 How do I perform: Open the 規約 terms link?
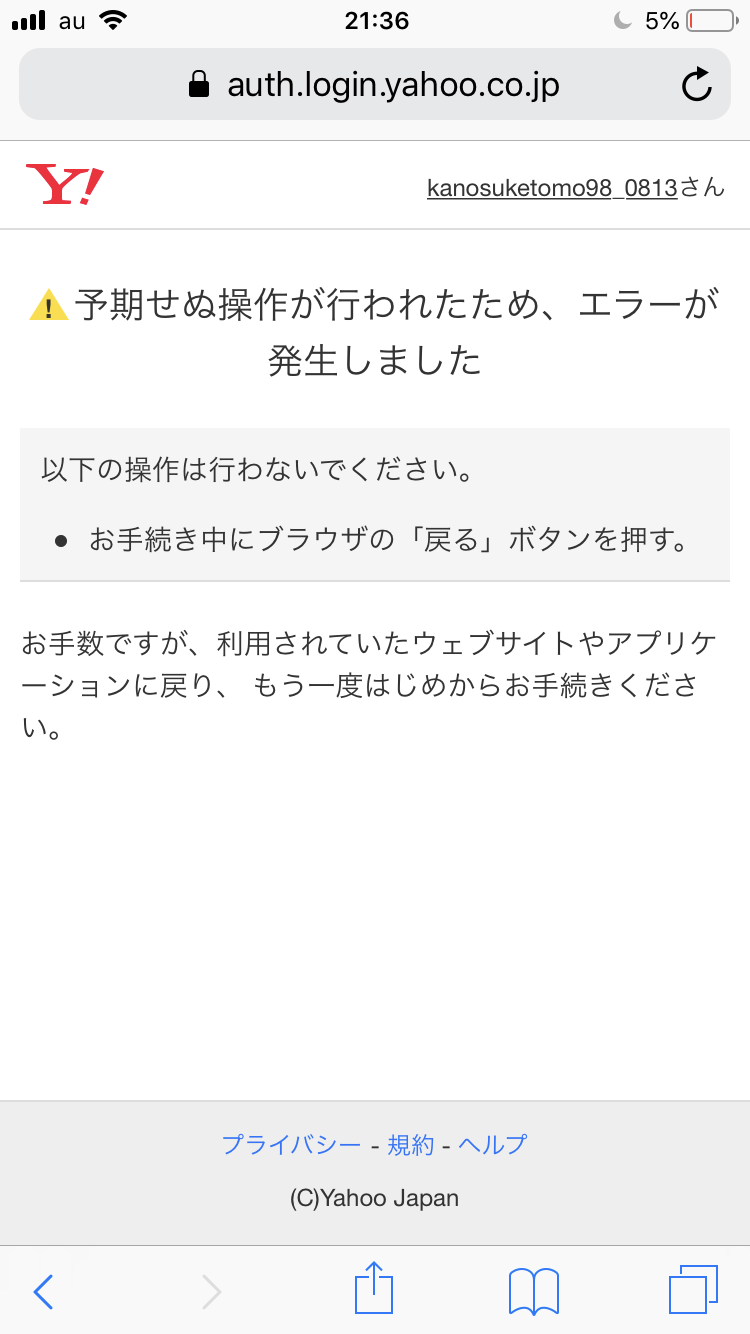coord(411,1144)
